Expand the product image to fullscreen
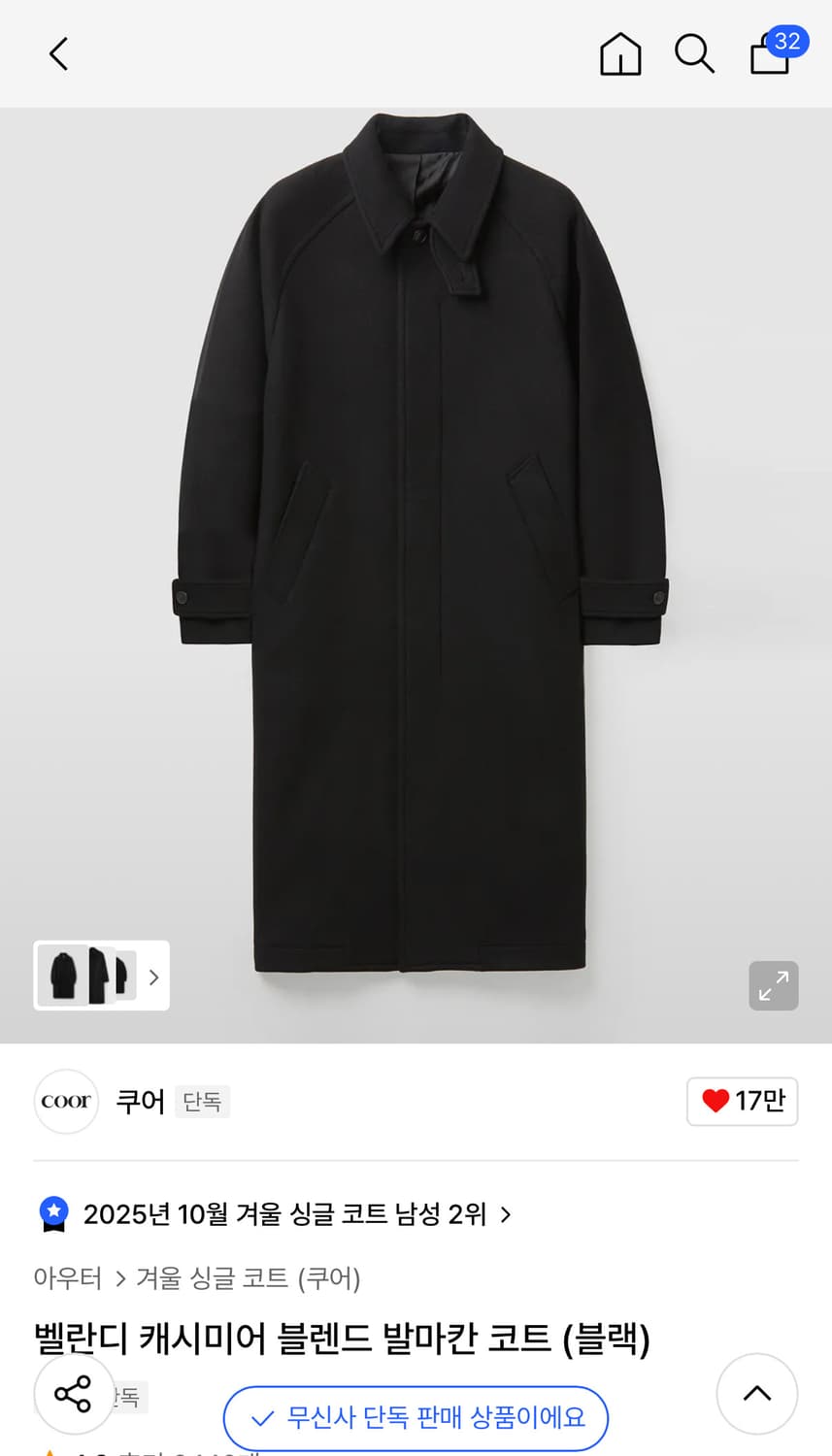 point(773,985)
